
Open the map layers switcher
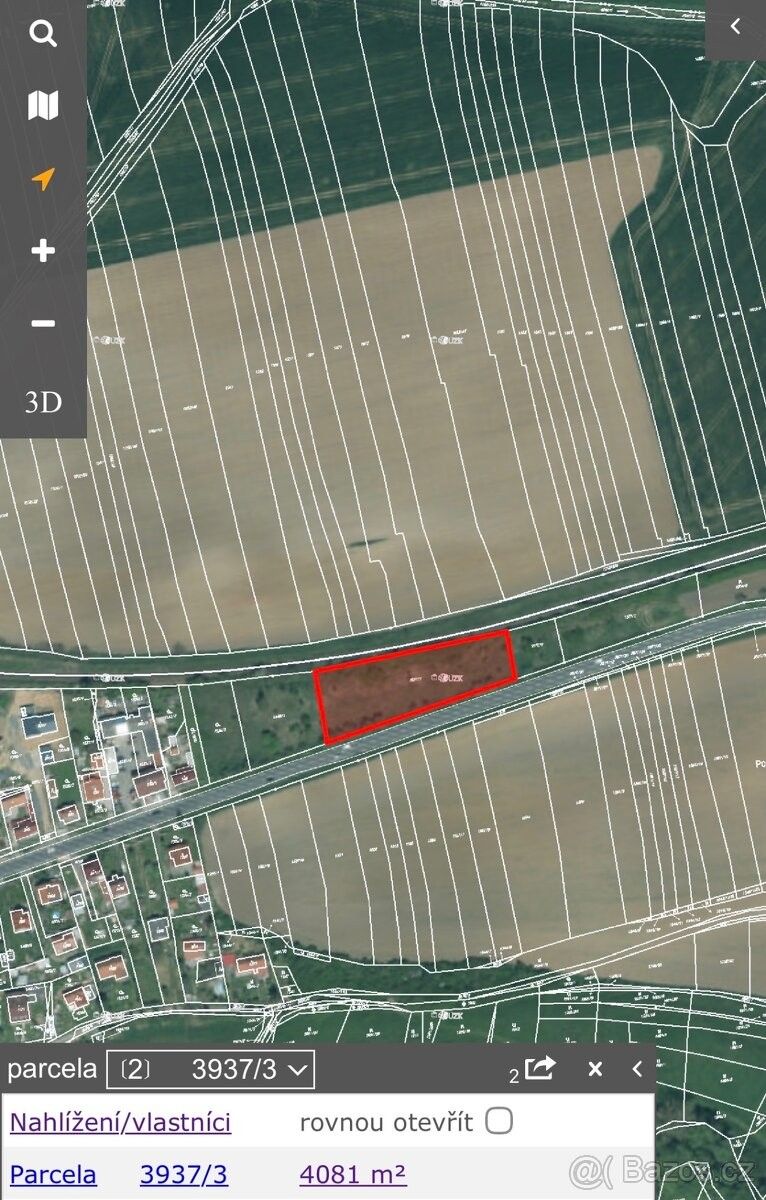(x=42, y=104)
